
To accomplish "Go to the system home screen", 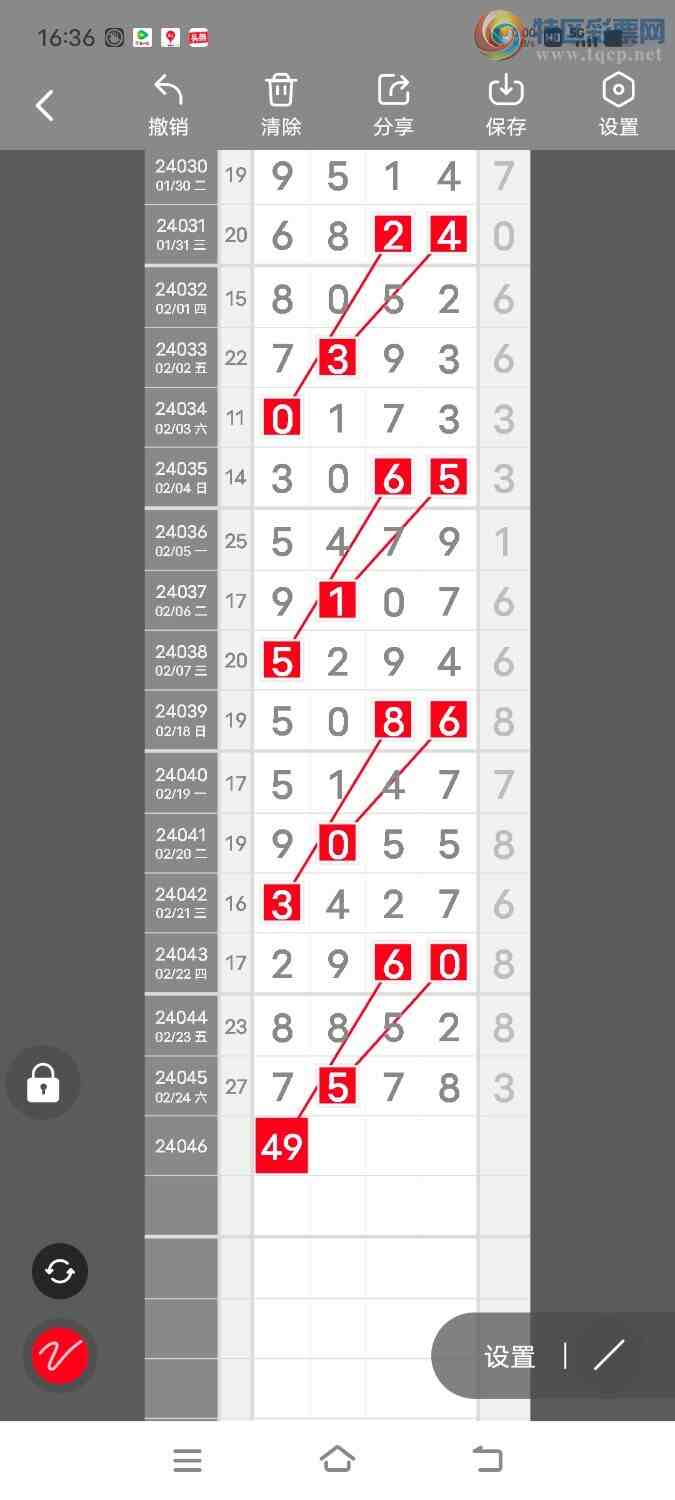I will (337, 1460).
